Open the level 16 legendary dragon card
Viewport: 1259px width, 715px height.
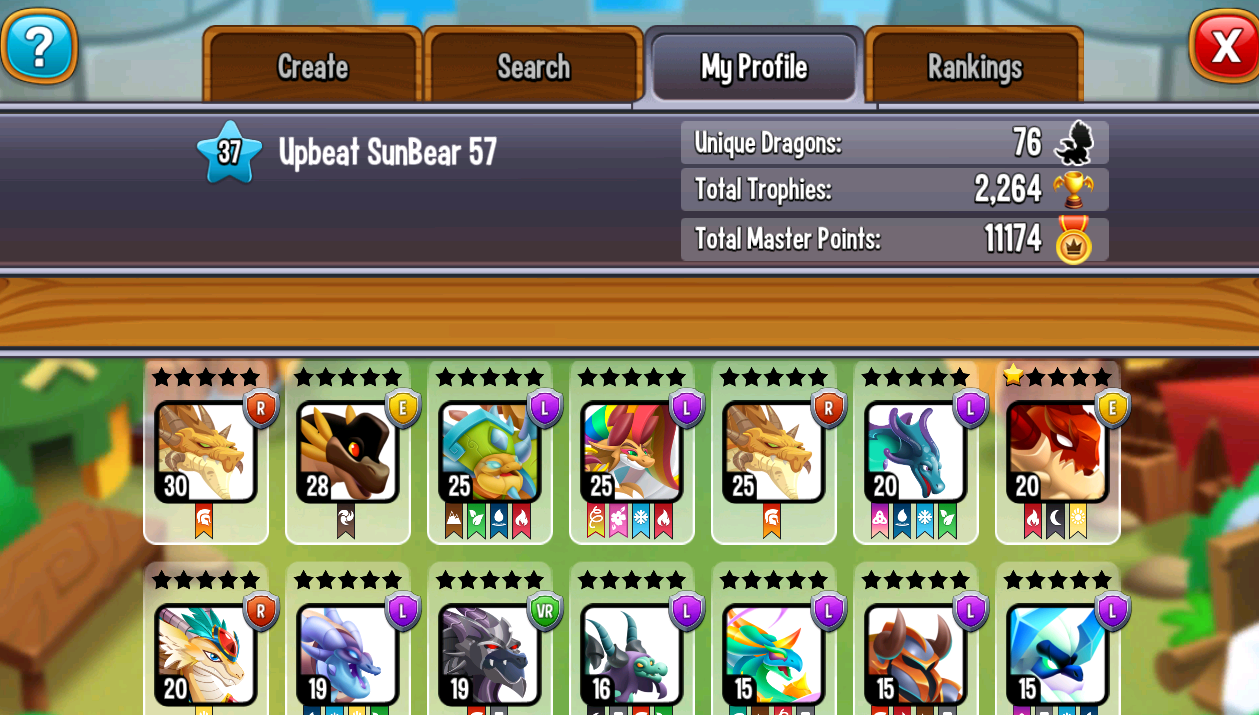coord(632,653)
